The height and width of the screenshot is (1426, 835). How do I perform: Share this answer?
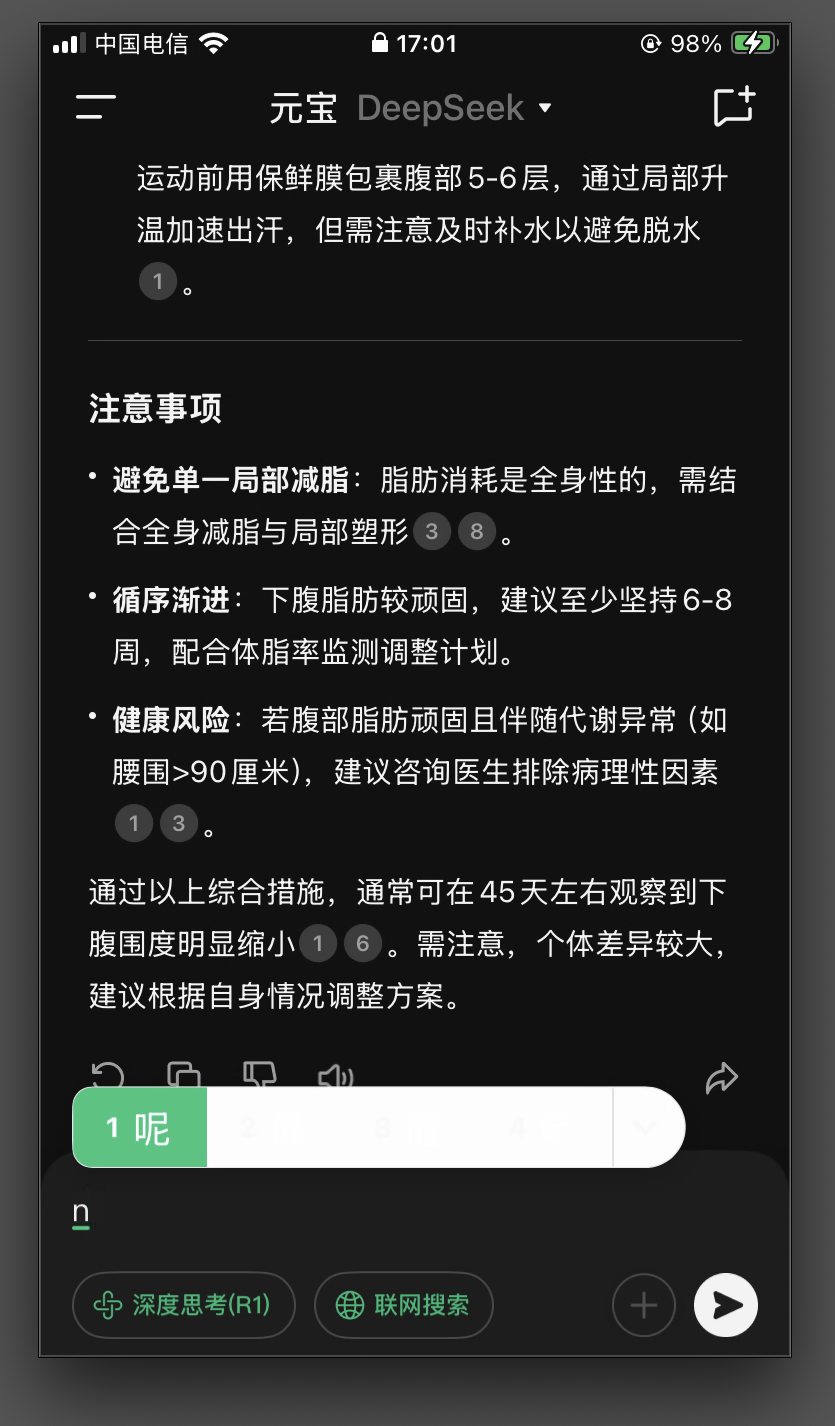[721, 1078]
